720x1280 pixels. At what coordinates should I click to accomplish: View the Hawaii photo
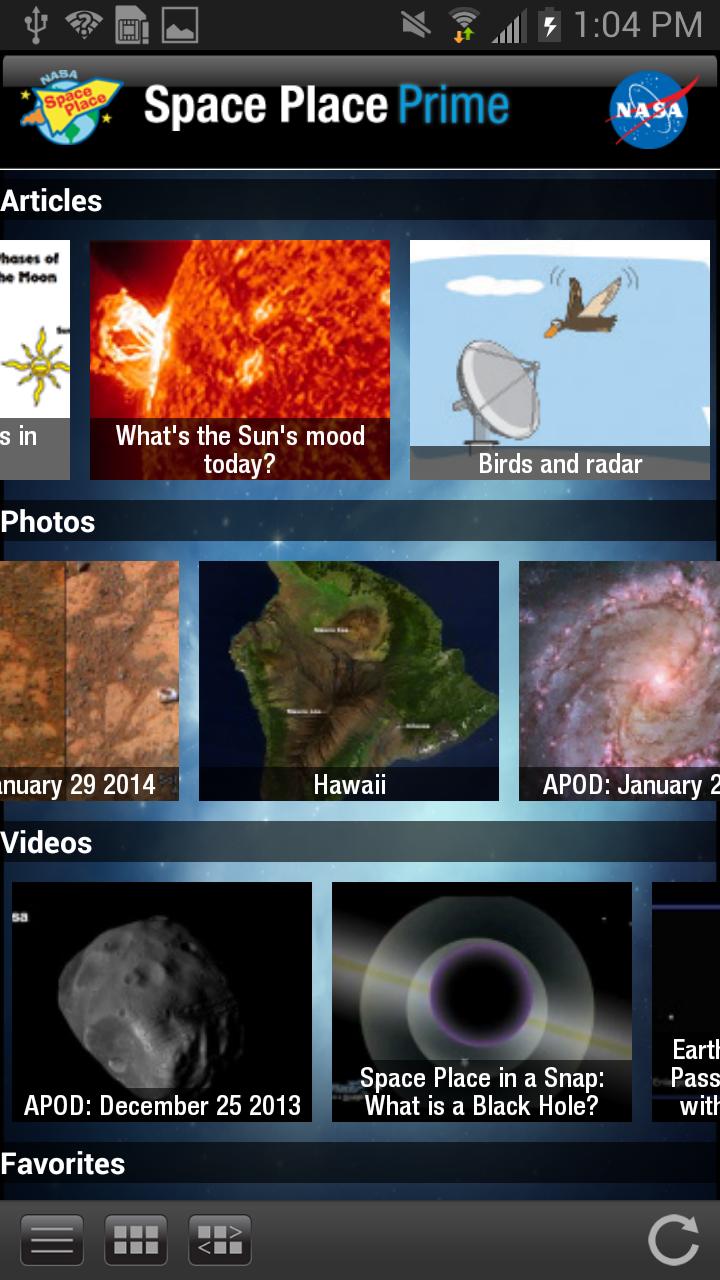pyautogui.click(x=349, y=680)
